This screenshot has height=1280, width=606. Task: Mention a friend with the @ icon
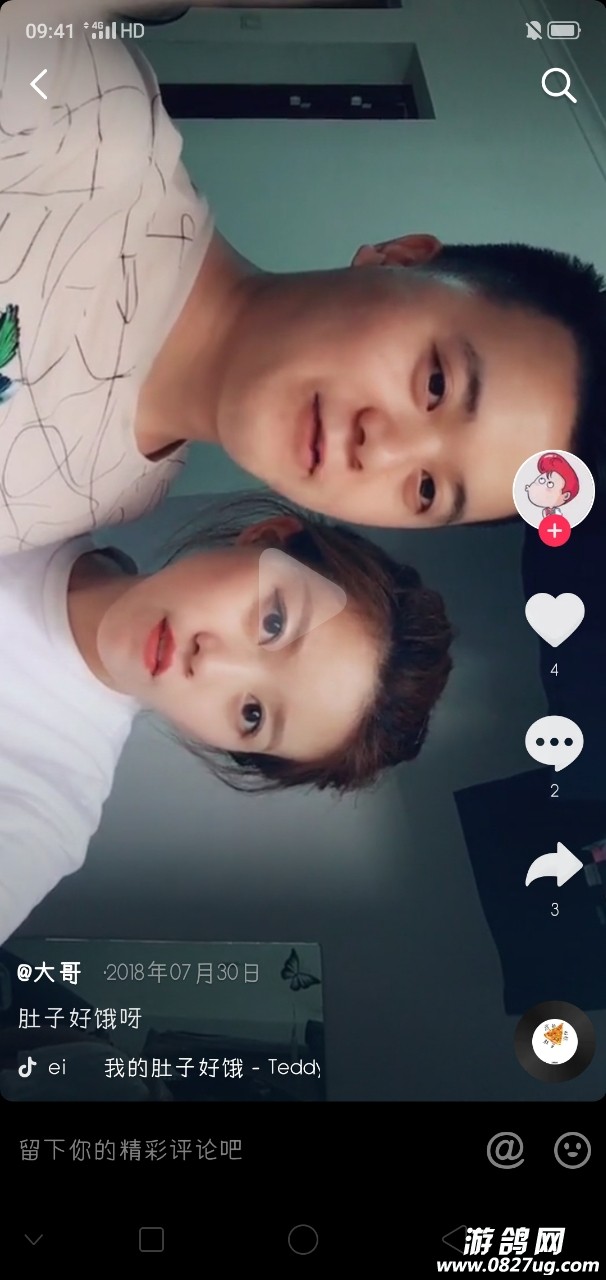tap(506, 1150)
